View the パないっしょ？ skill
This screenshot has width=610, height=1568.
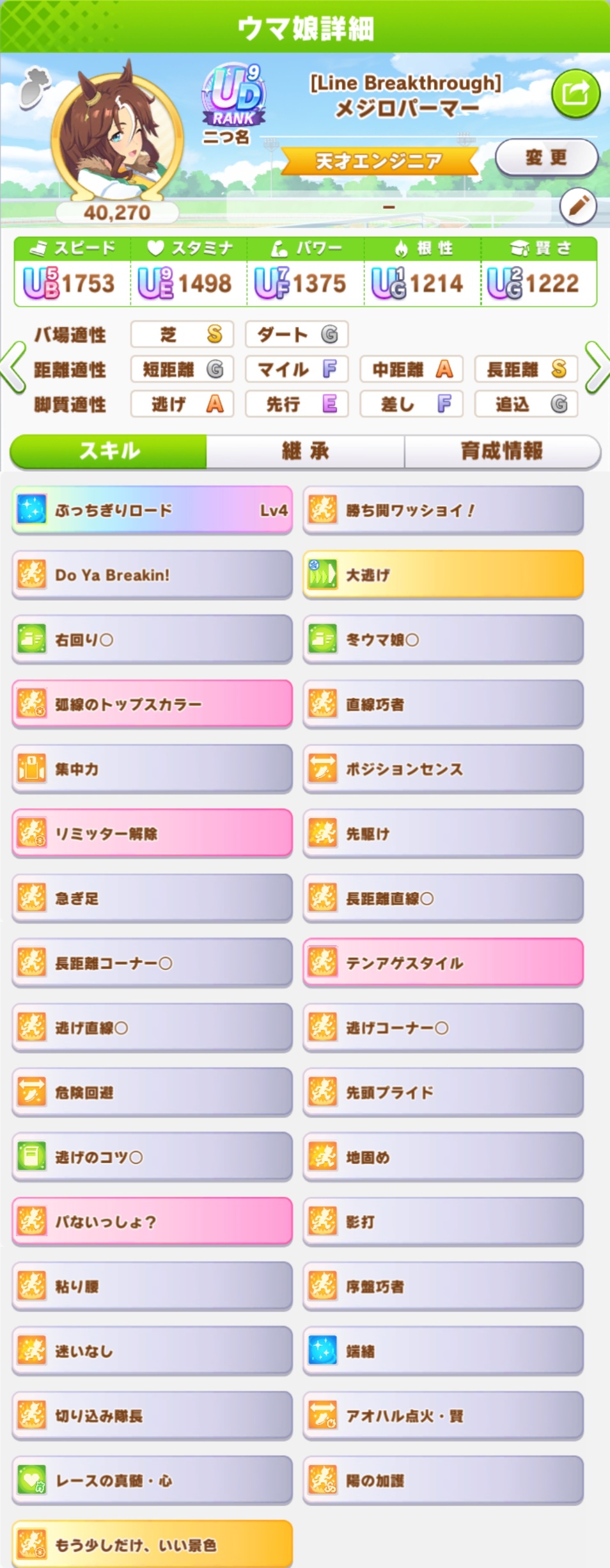tap(152, 1221)
